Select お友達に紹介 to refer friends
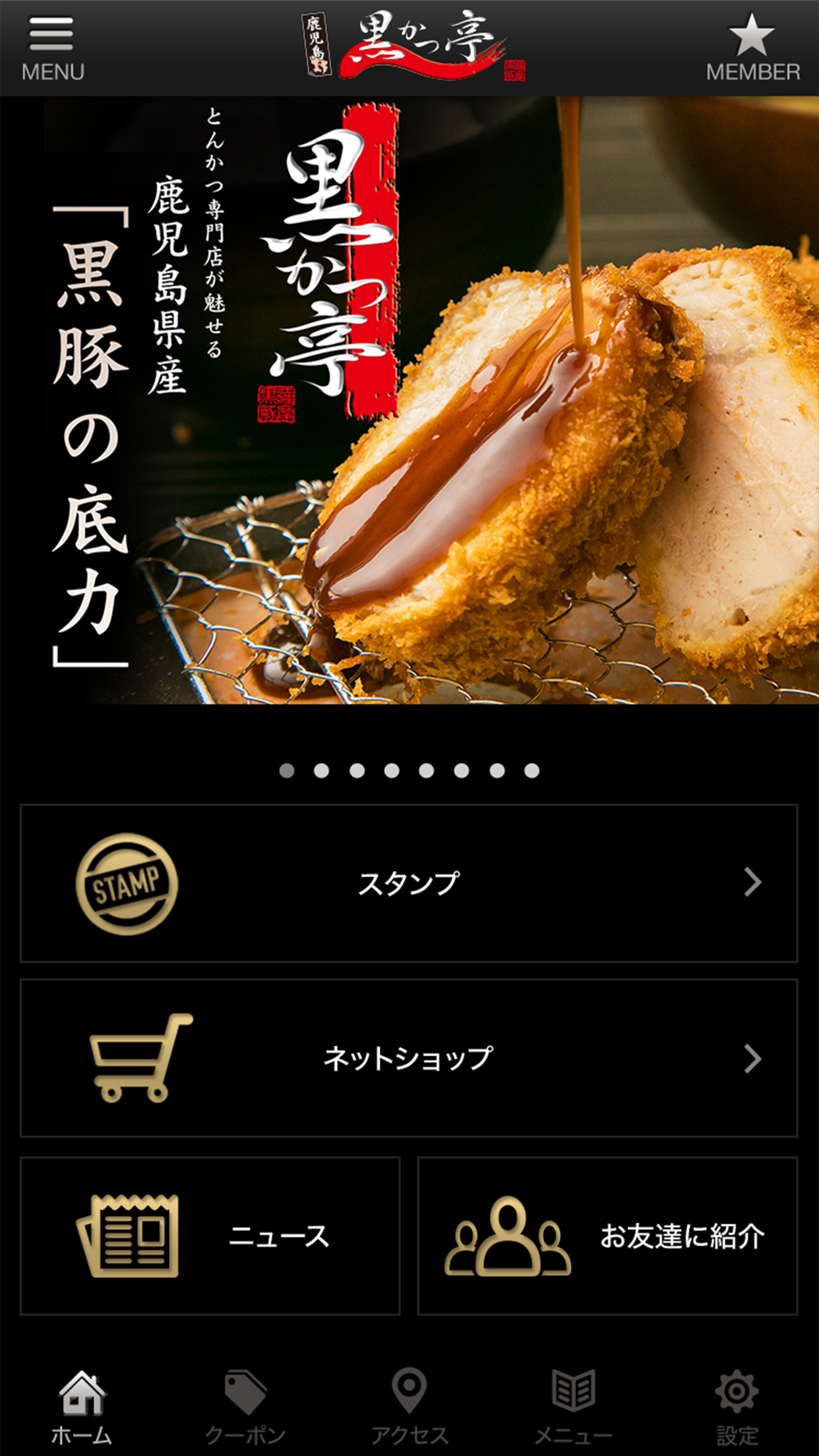This screenshot has width=819, height=1456. click(x=607, y=1236)
